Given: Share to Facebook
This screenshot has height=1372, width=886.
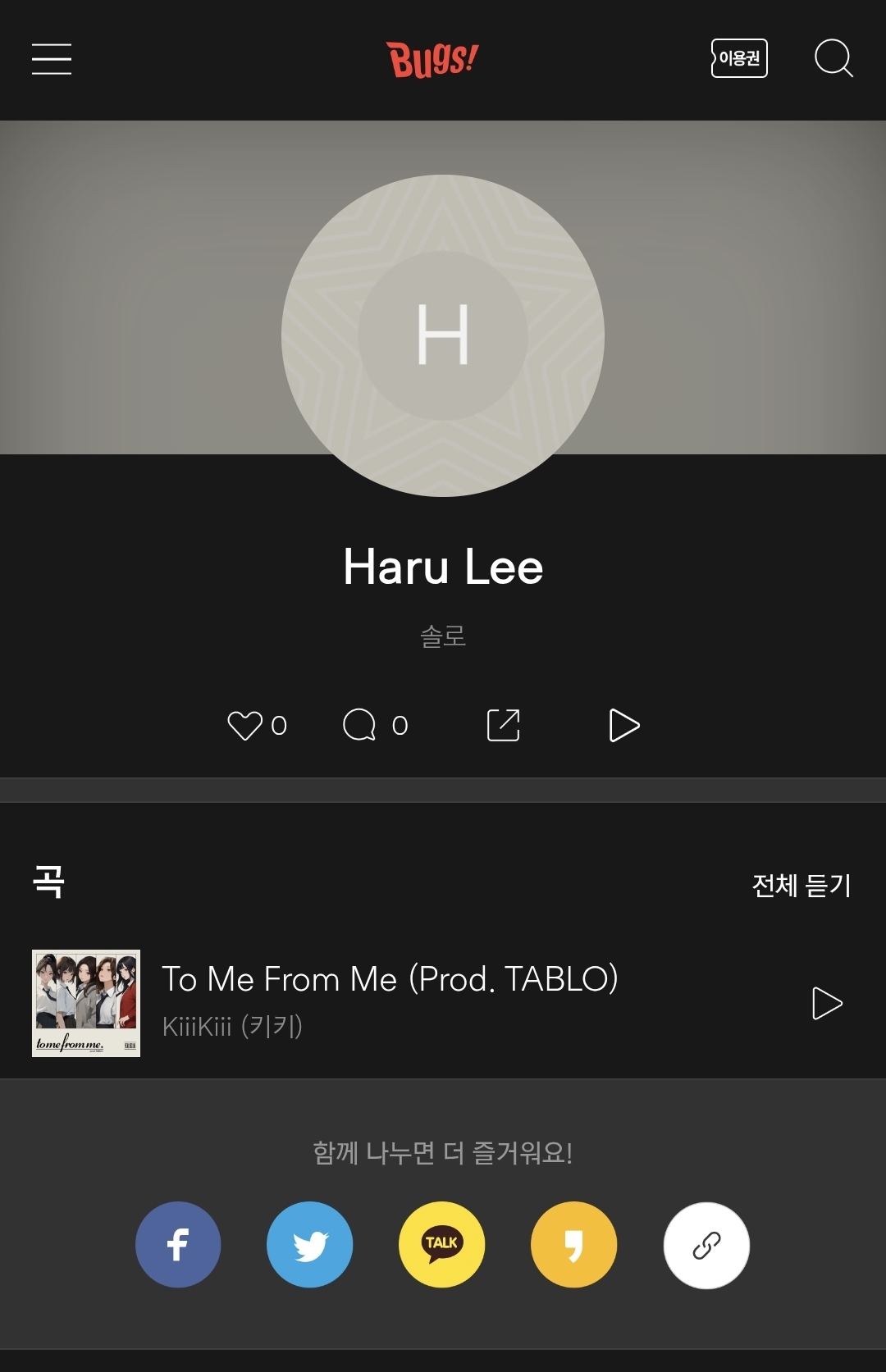Looking at the screenshot, I should (x=178, y=1245).
